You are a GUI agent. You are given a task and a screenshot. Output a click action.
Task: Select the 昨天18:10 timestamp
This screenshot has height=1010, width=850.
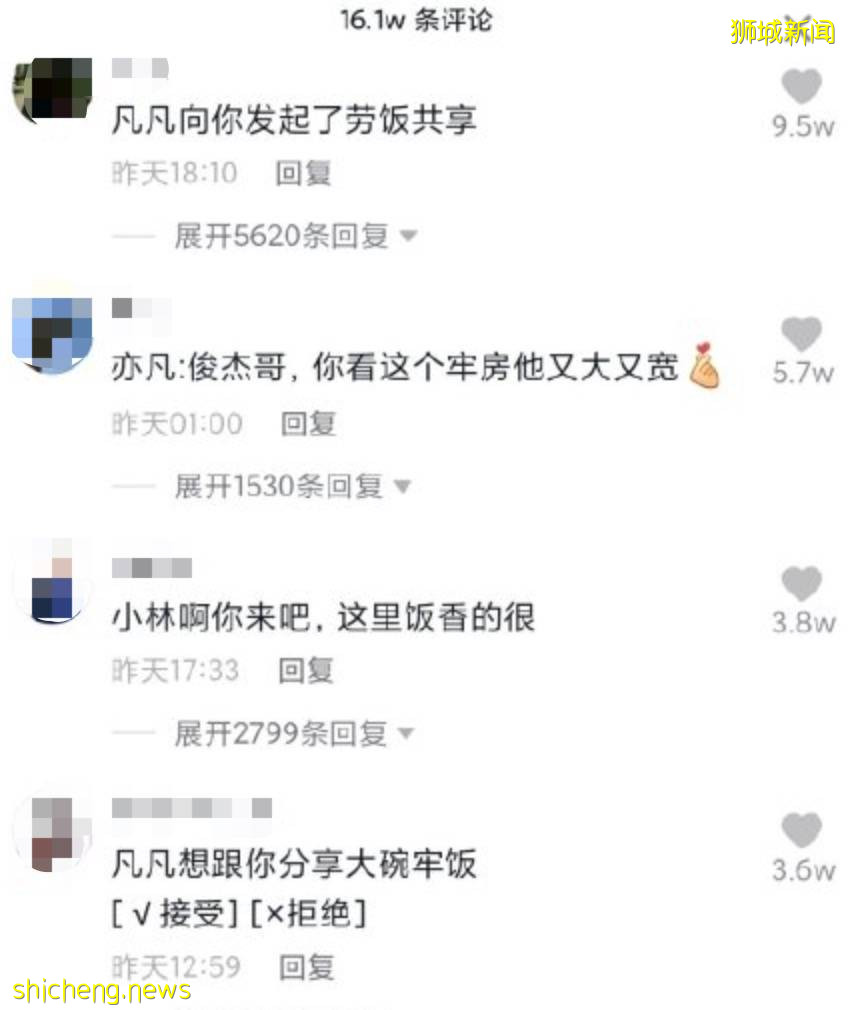pyautogui.click(x=174, y=172)
